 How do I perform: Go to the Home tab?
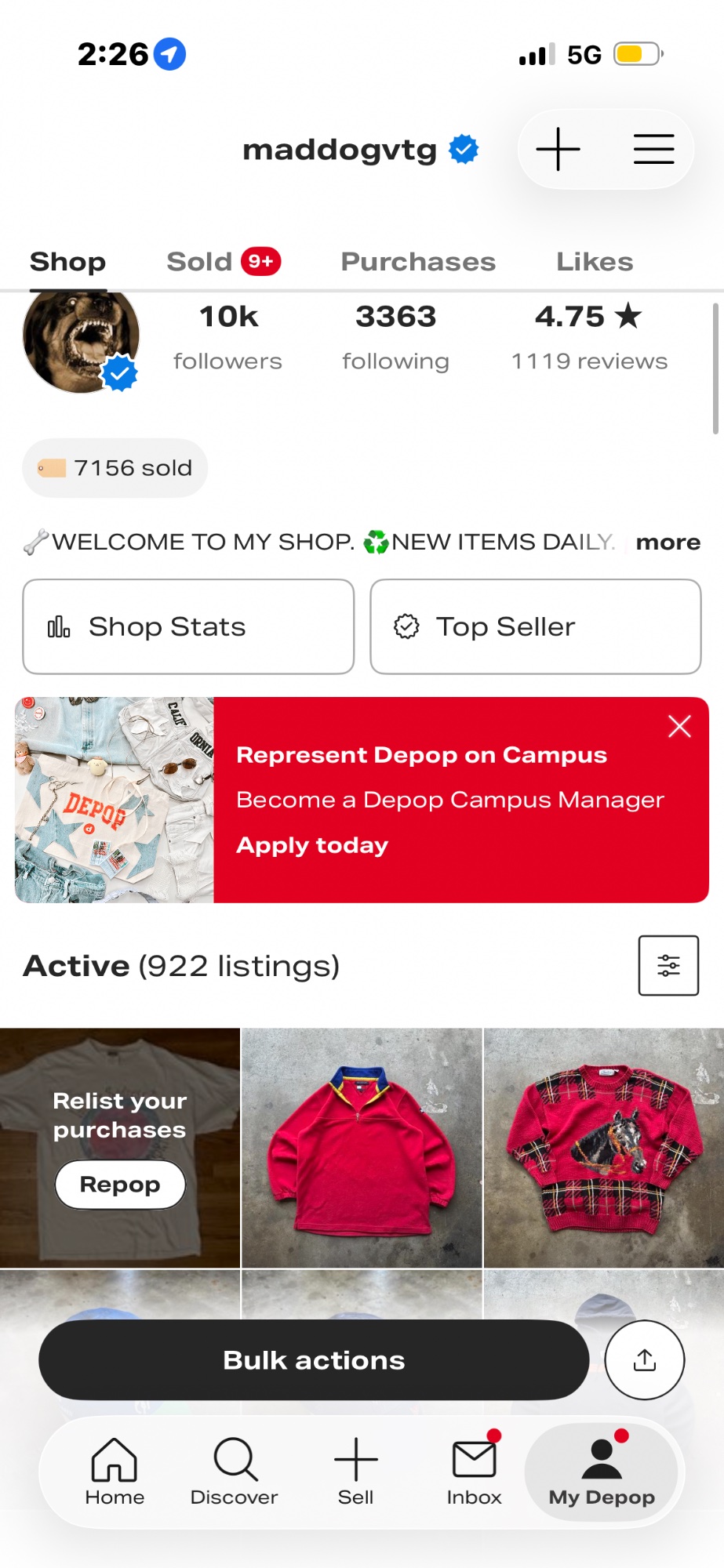115,1472
